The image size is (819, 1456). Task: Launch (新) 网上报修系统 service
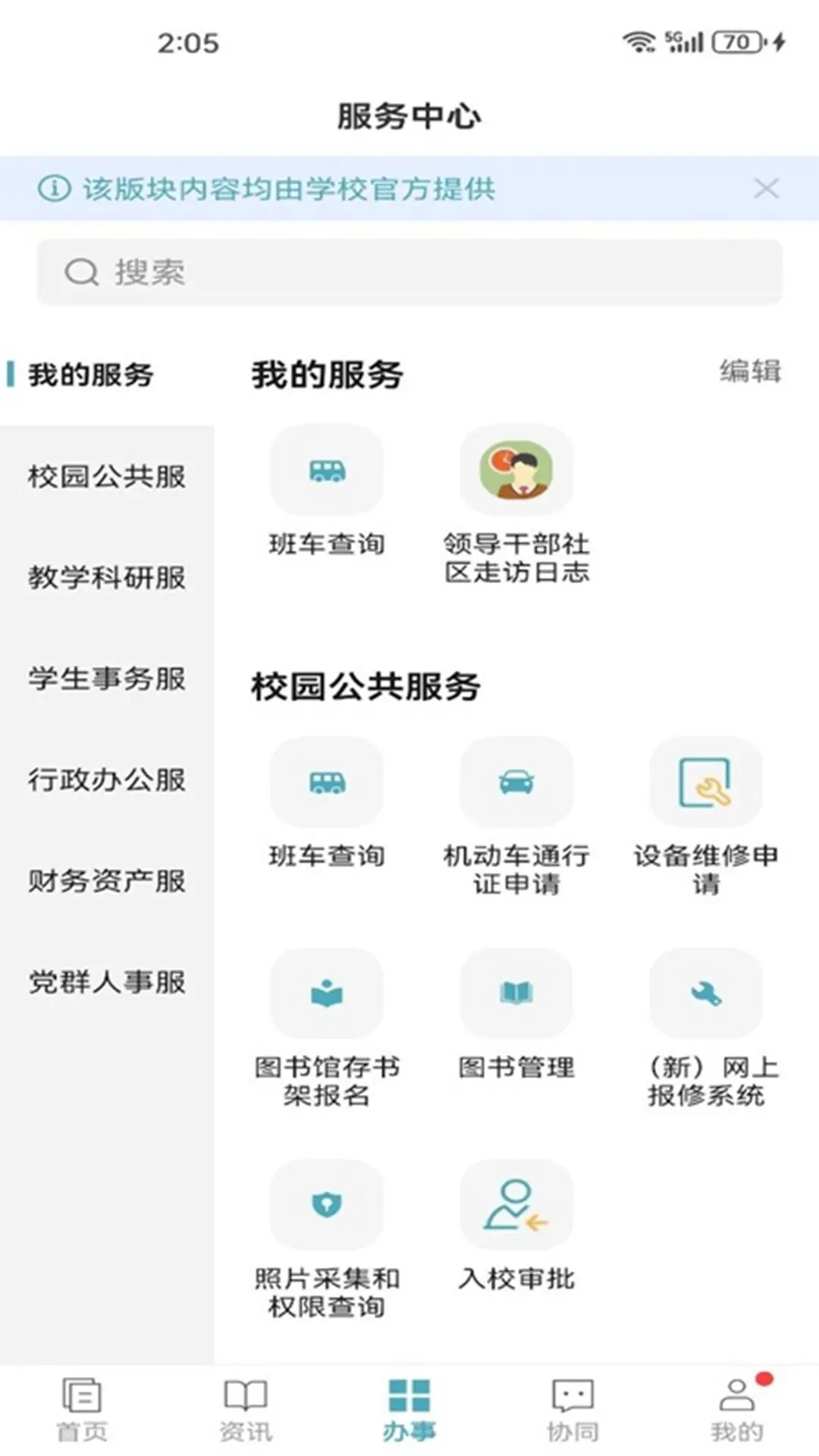tap(706, 994)
